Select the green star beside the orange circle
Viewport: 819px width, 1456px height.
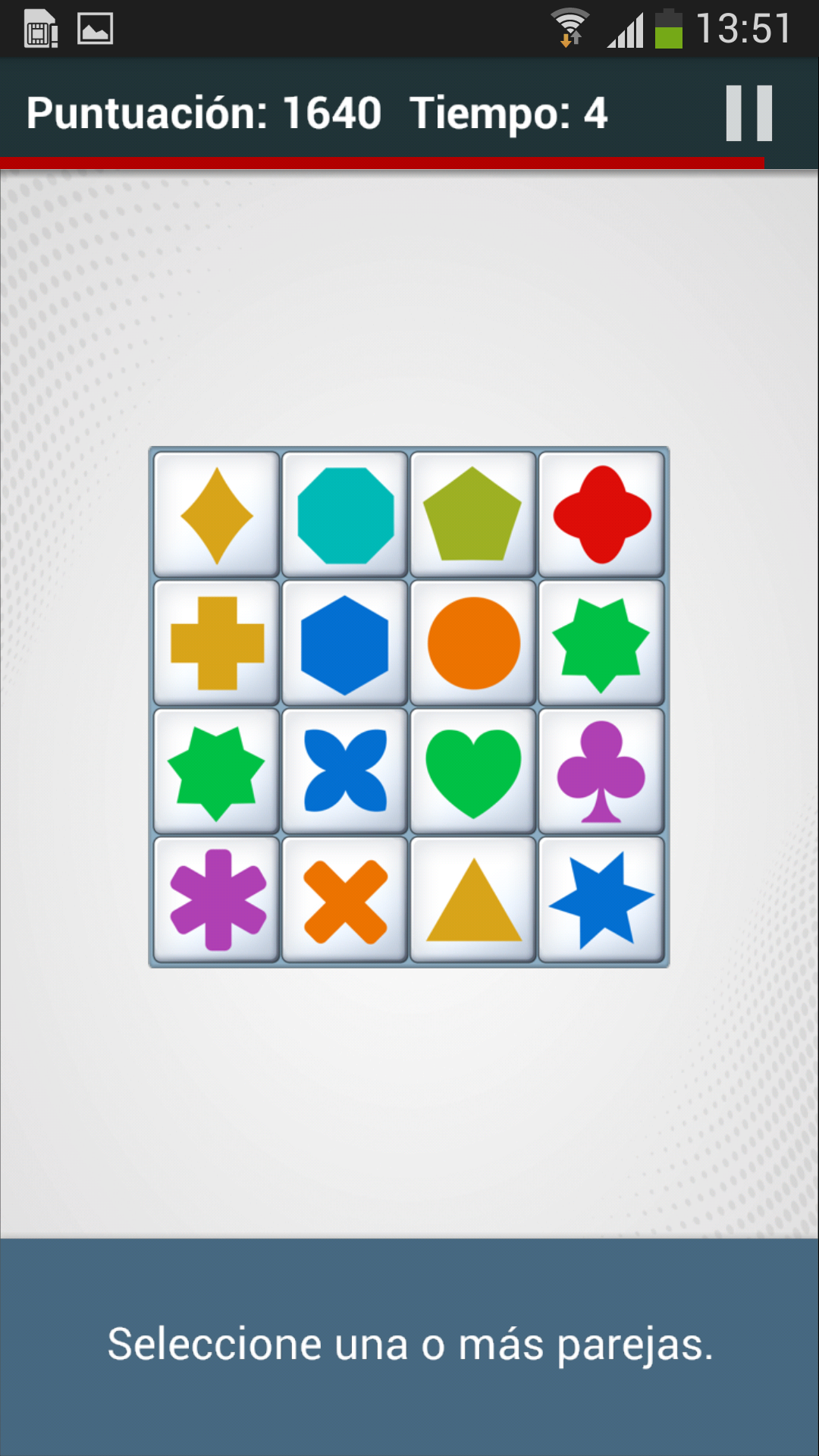point(601,643)
